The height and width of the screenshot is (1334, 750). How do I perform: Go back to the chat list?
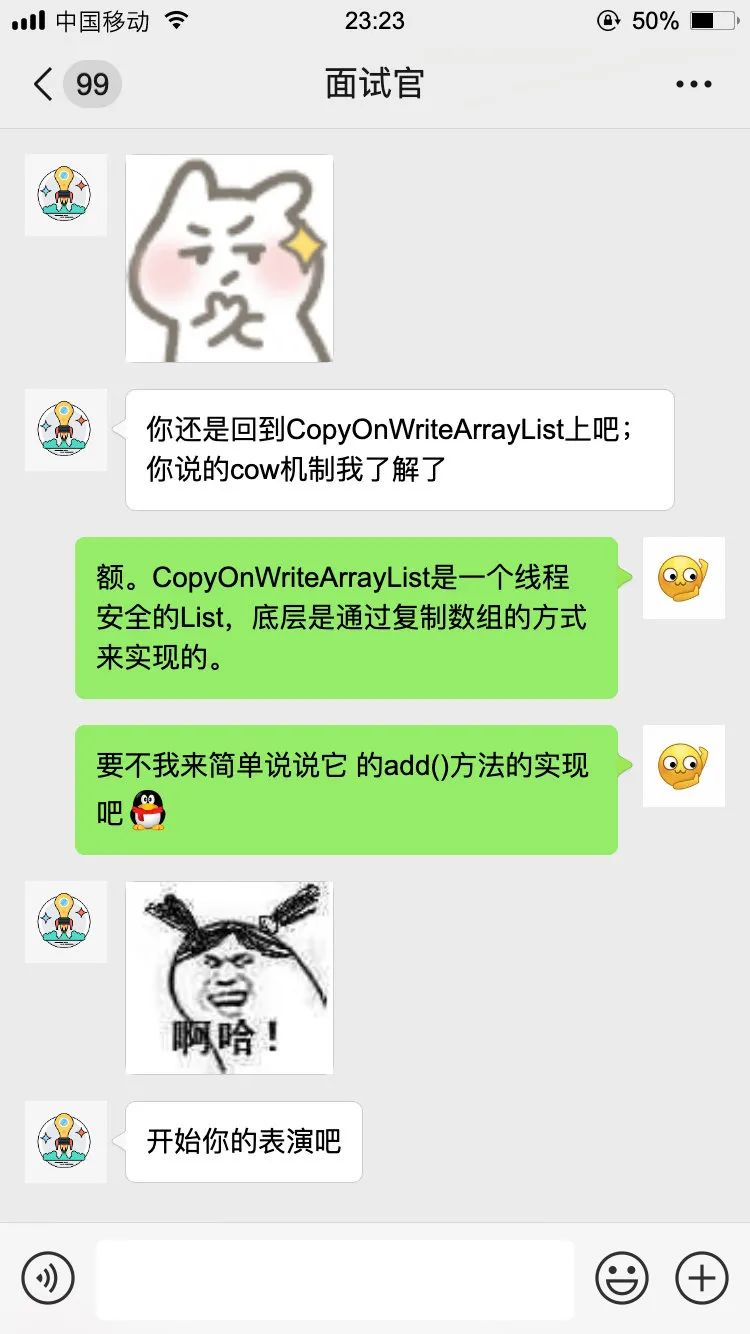pos(42,84)
